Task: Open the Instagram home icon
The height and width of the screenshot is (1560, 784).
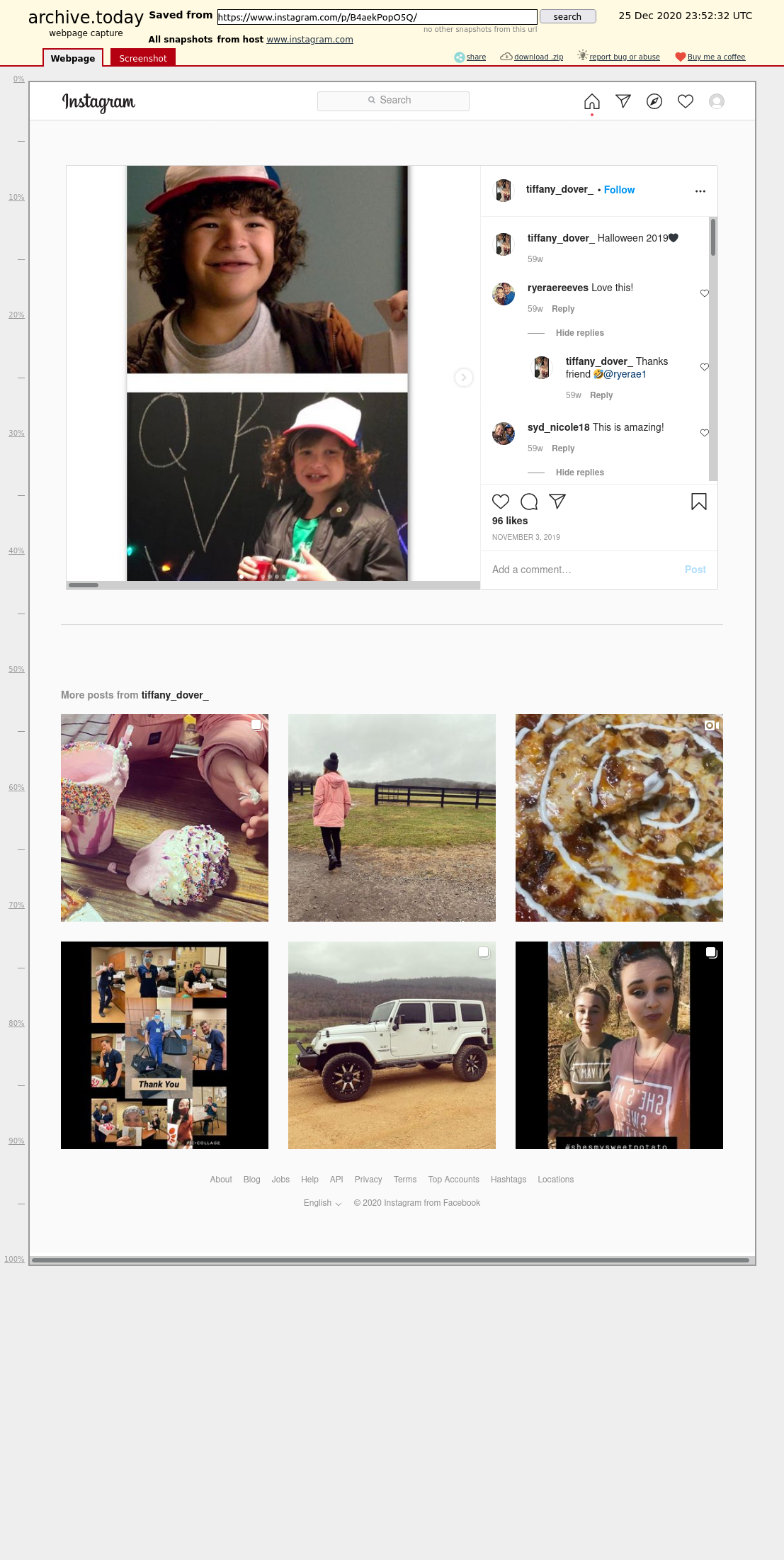Action: click(x=592, y=101)
